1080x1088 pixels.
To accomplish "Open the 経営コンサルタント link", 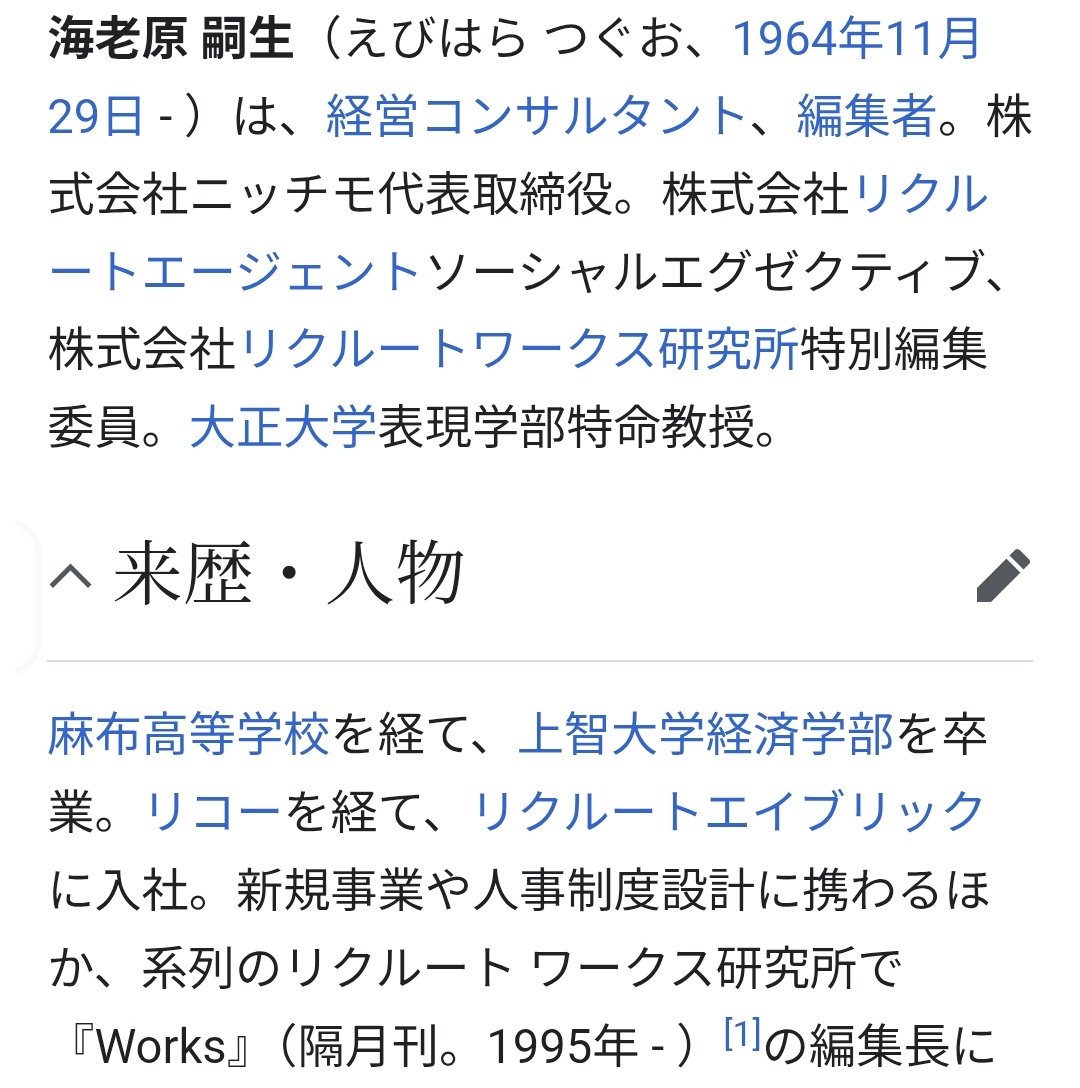I will click(x=535, y=118).
